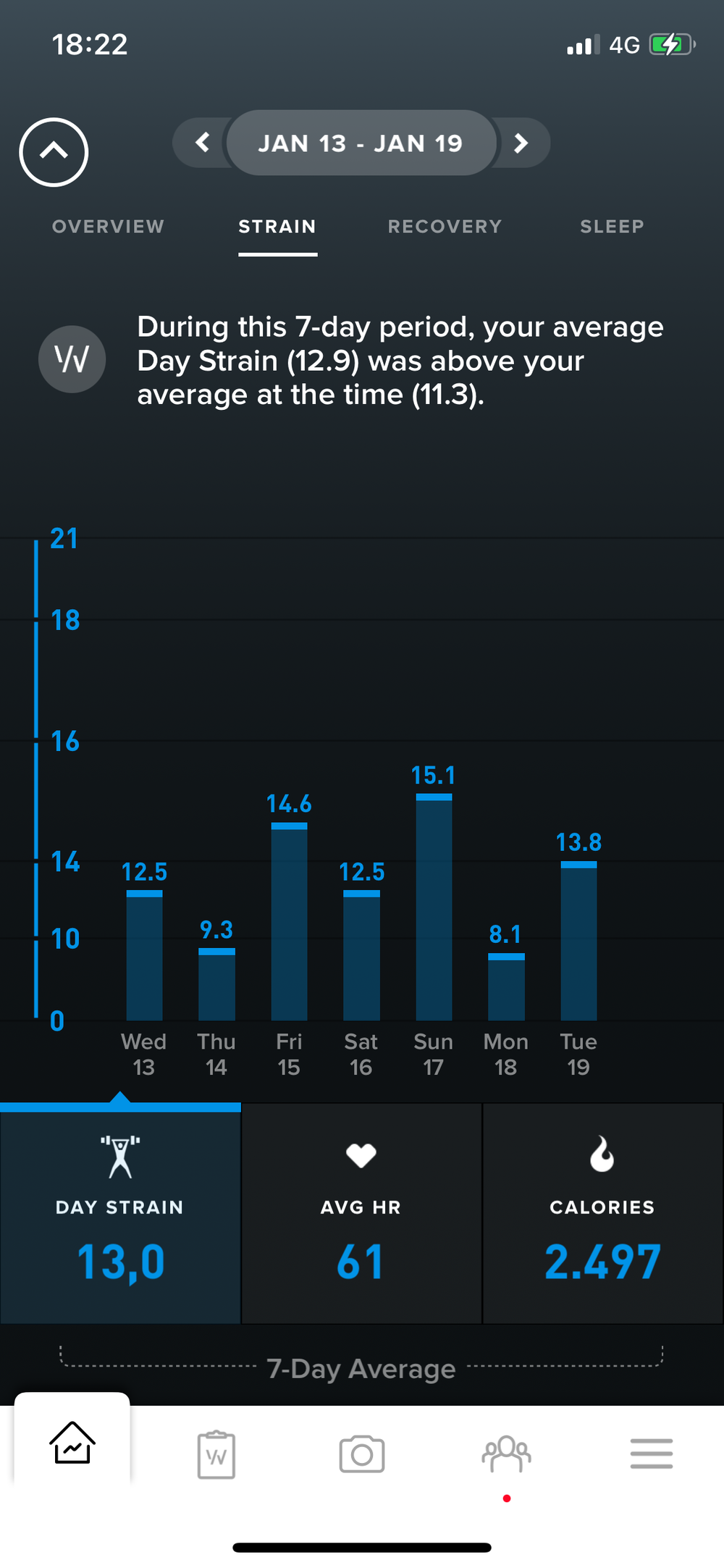Switch to the Overview tab
Screen dimensions: 724x1568
[x=108, y=227]
